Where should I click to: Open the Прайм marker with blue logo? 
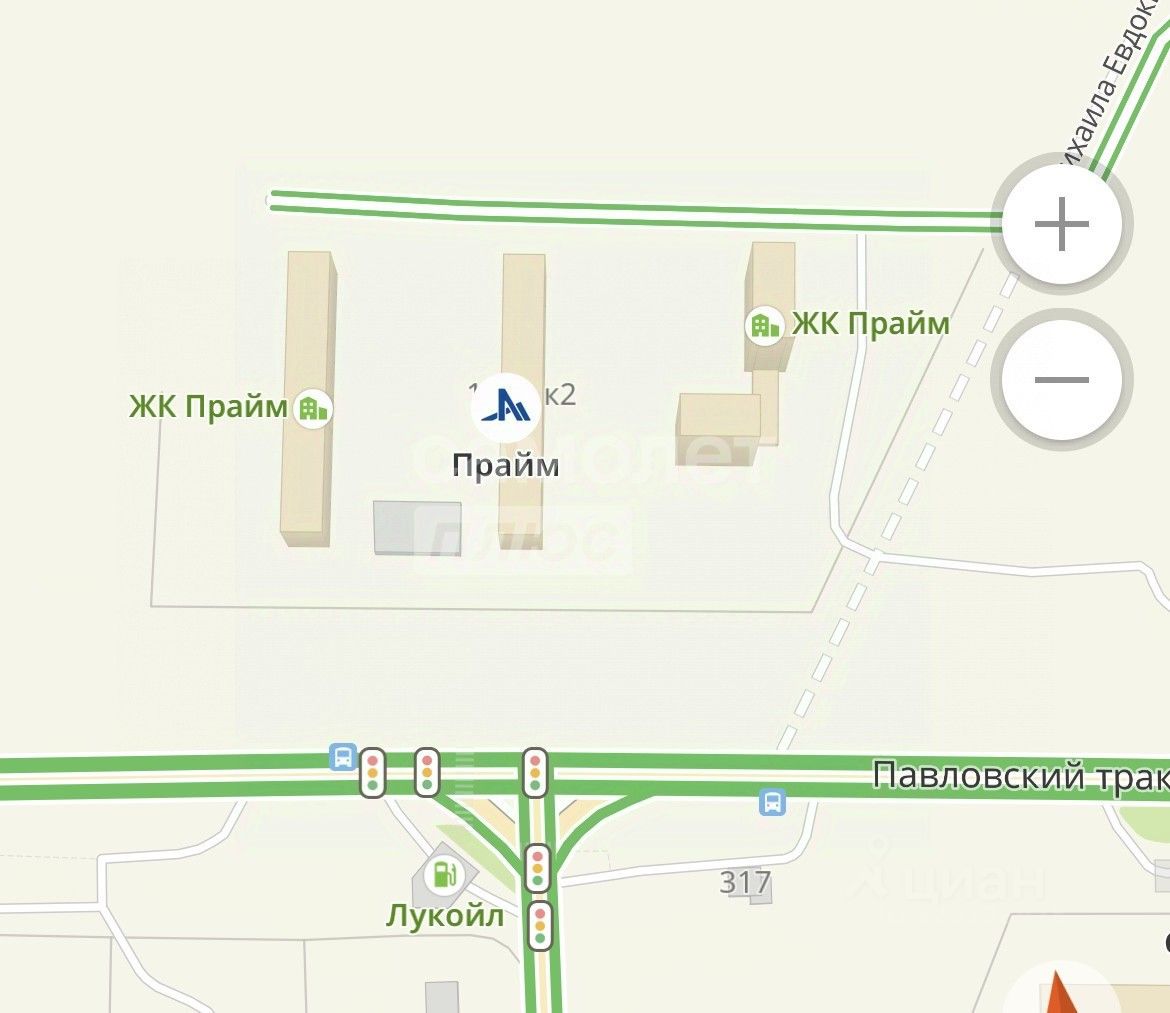pyautogui.click(x=505, y=406)
